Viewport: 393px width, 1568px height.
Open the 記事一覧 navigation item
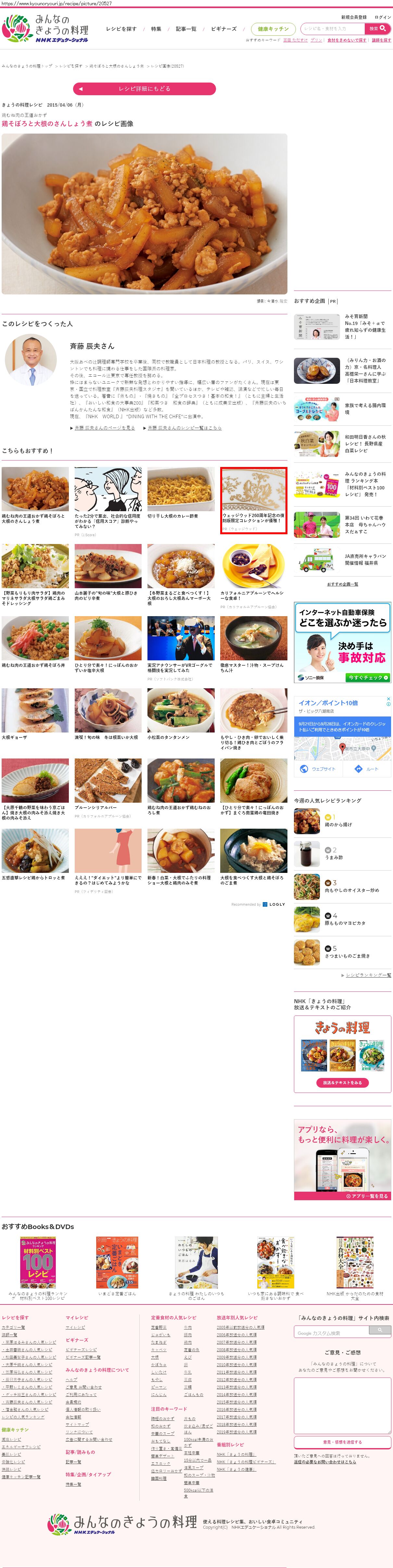185,29
